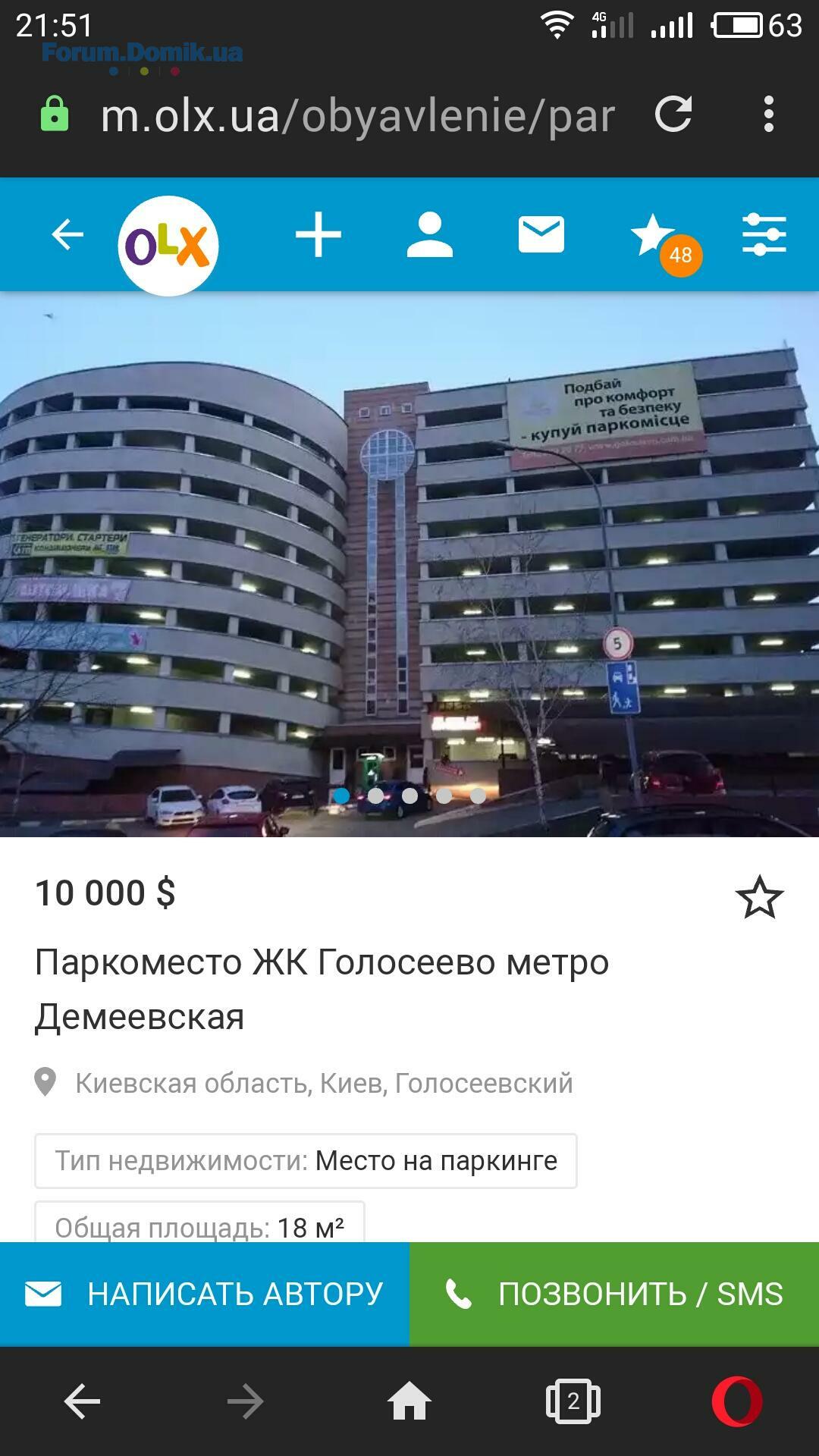Open the user profile icon
This screenshot has width=819, height=1456.
[x=430, y=235]
